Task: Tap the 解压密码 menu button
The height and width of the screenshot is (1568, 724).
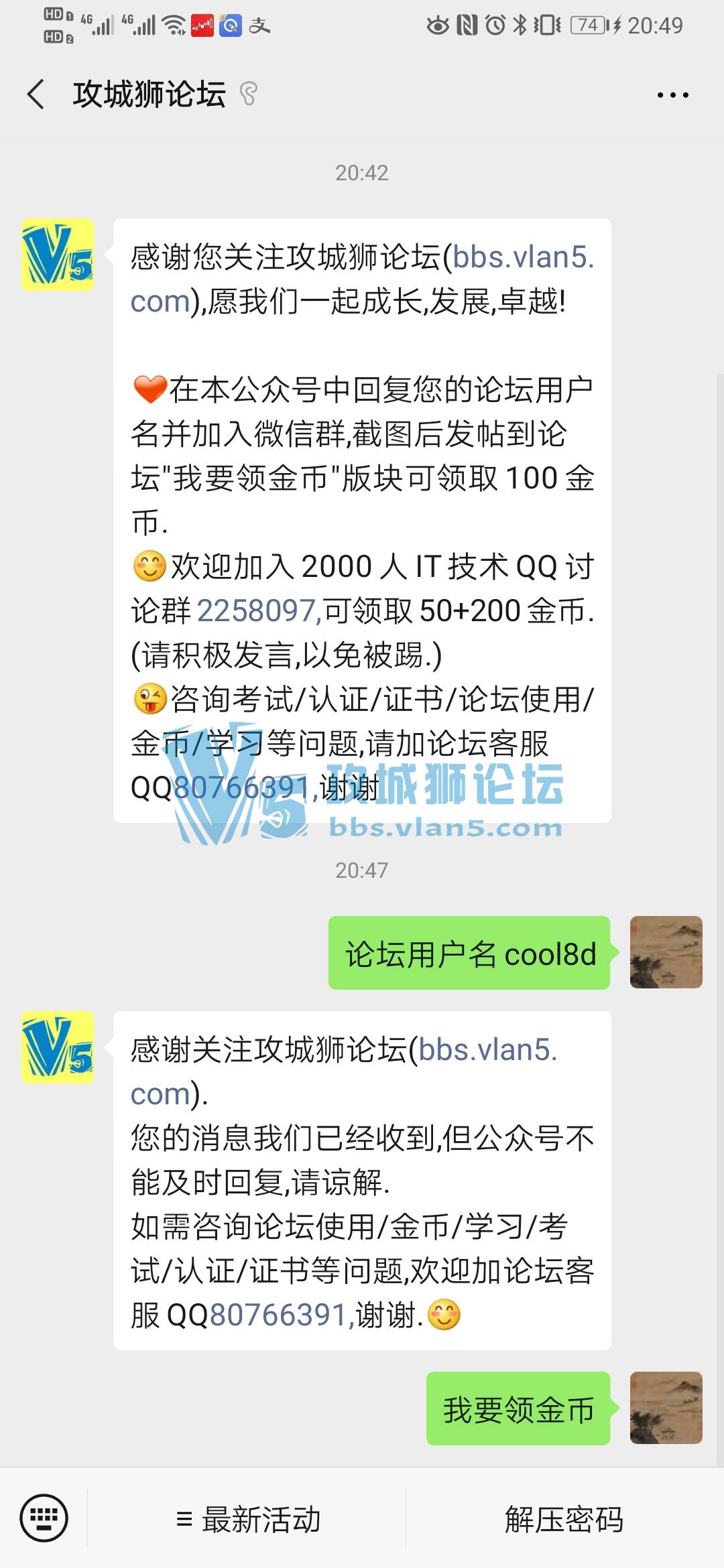Action: point(564,1519)
